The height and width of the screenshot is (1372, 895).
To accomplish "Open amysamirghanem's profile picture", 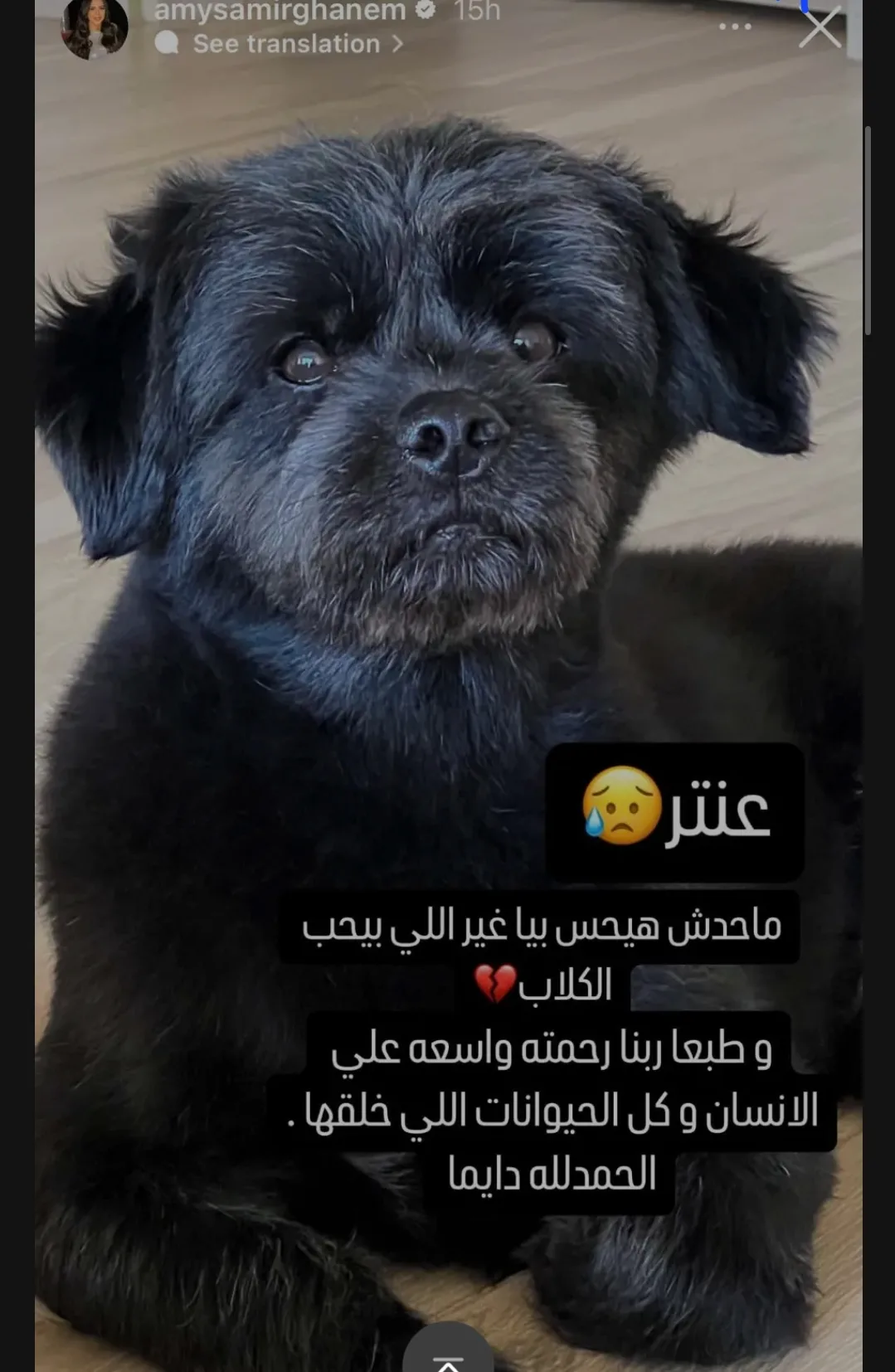I will tap(95, 27).
